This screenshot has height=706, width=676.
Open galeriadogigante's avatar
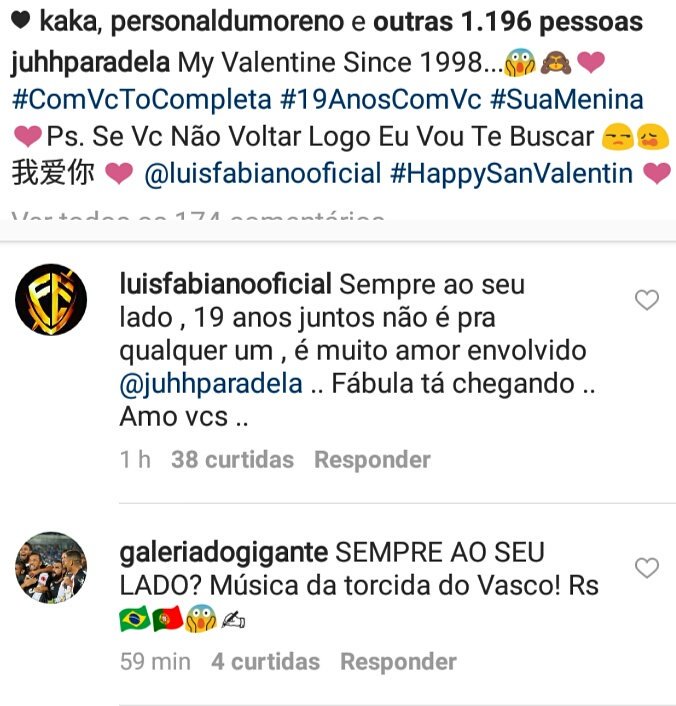(51, 568)
